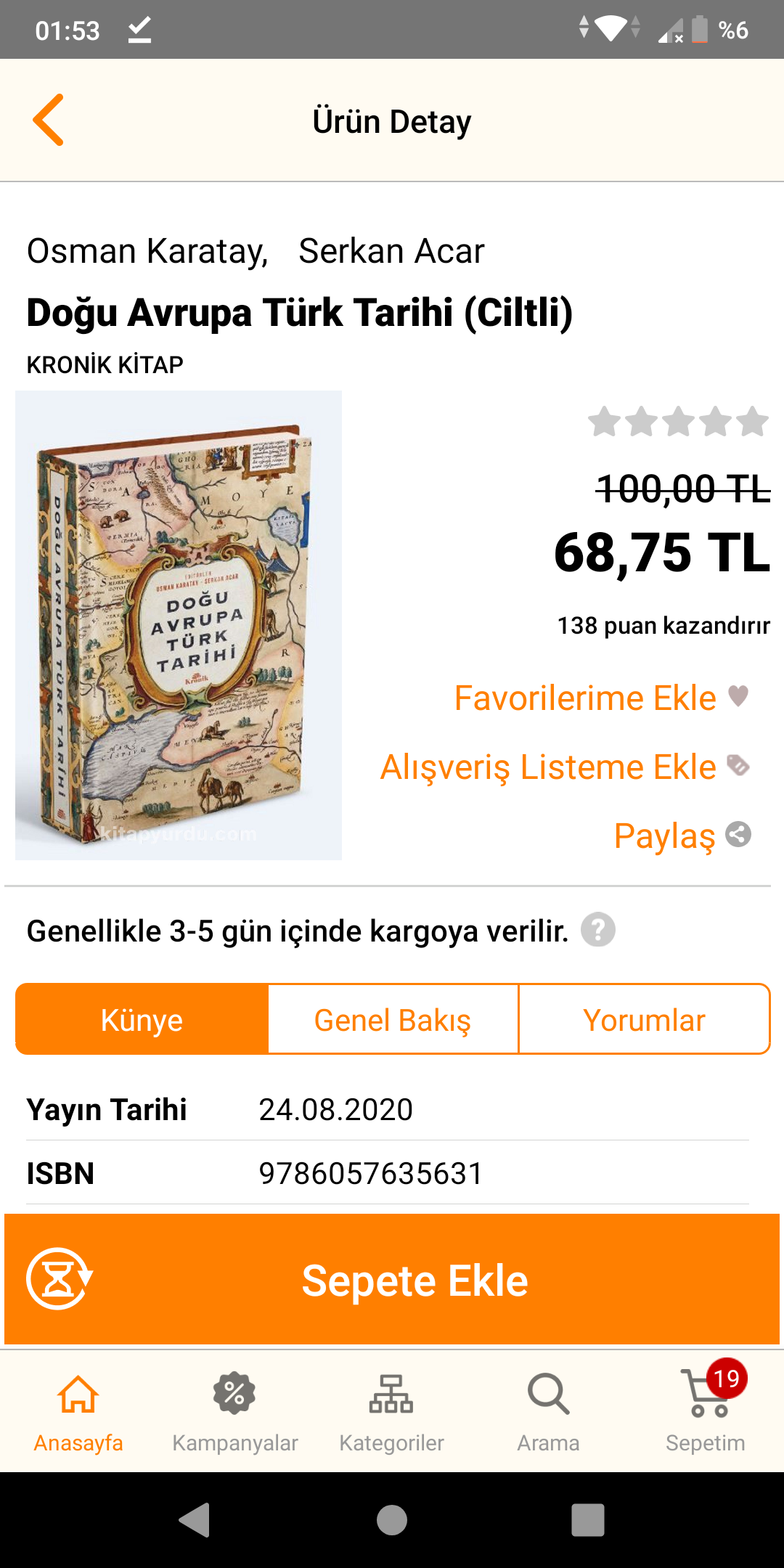Enlarge the book cover image
784x1568 pixels.
coord(179,626)
